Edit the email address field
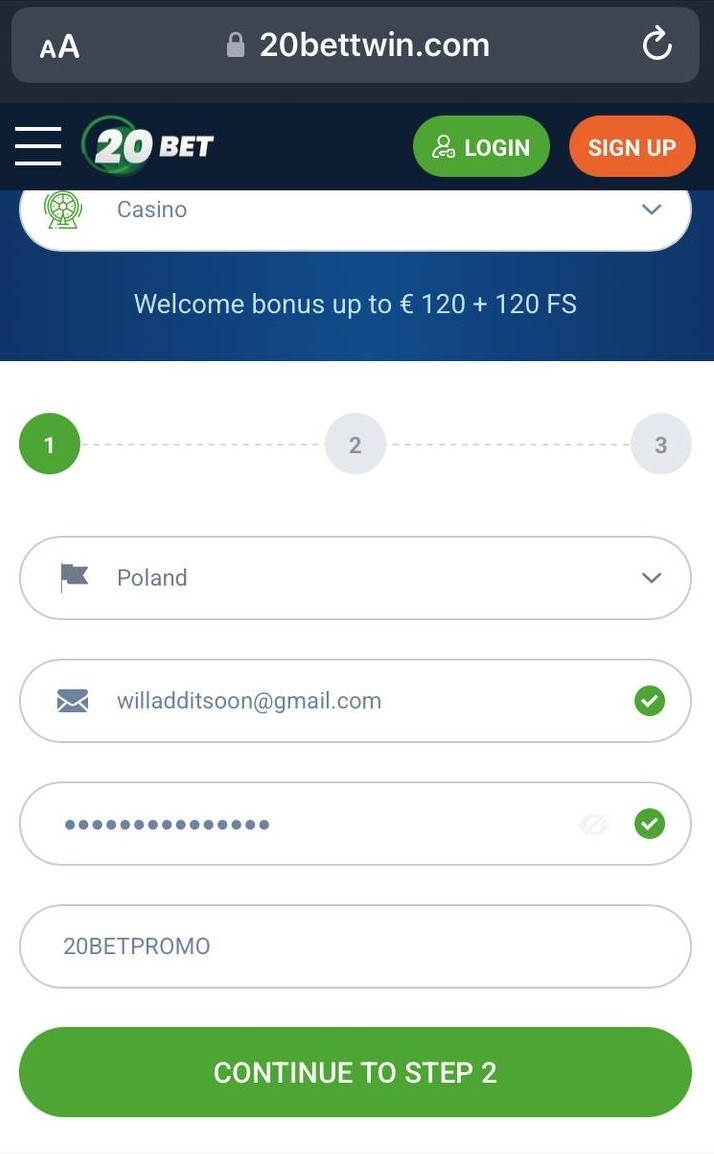 point(355,701)
